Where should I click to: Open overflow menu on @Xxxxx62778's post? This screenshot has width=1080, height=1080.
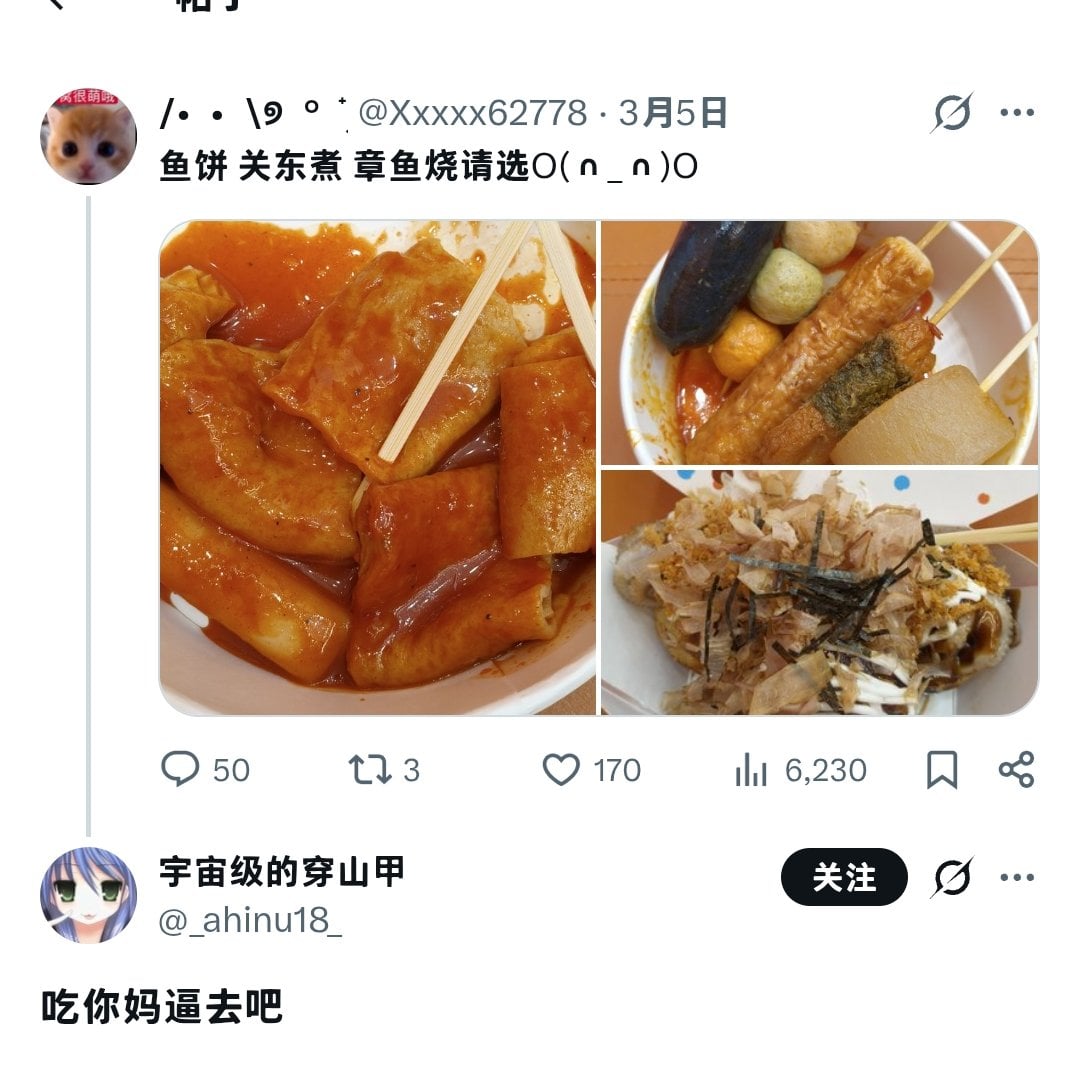coord(1016,113)
